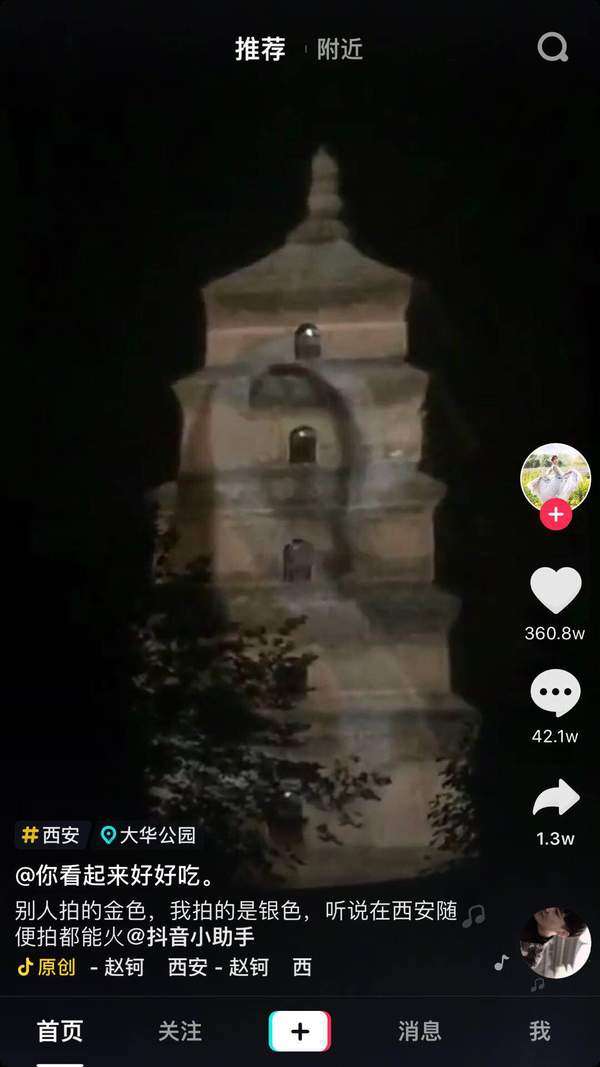Open the @你看起来好好吃。 username

114,876
